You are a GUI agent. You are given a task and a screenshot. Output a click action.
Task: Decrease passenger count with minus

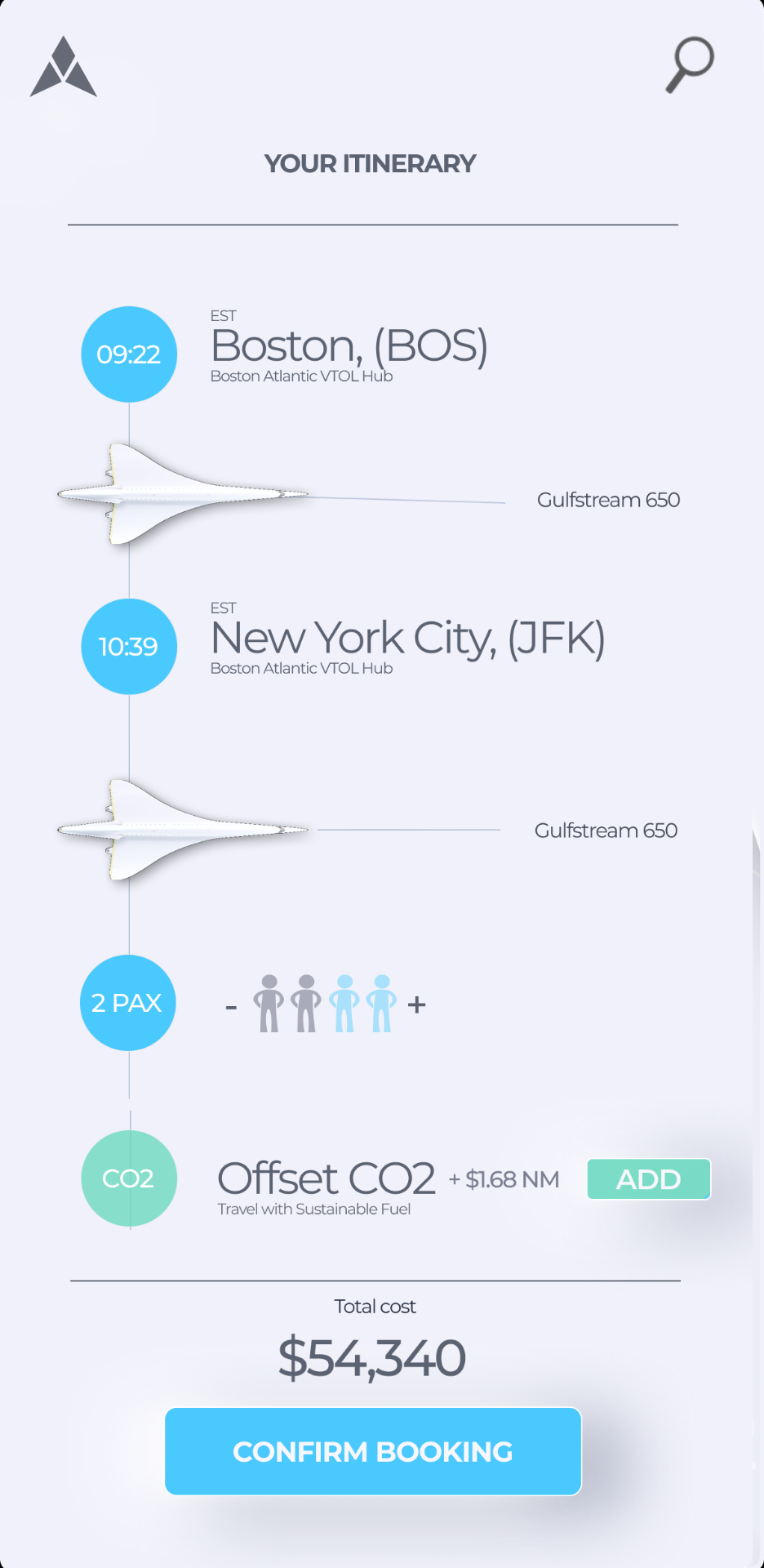[231, 1007]
